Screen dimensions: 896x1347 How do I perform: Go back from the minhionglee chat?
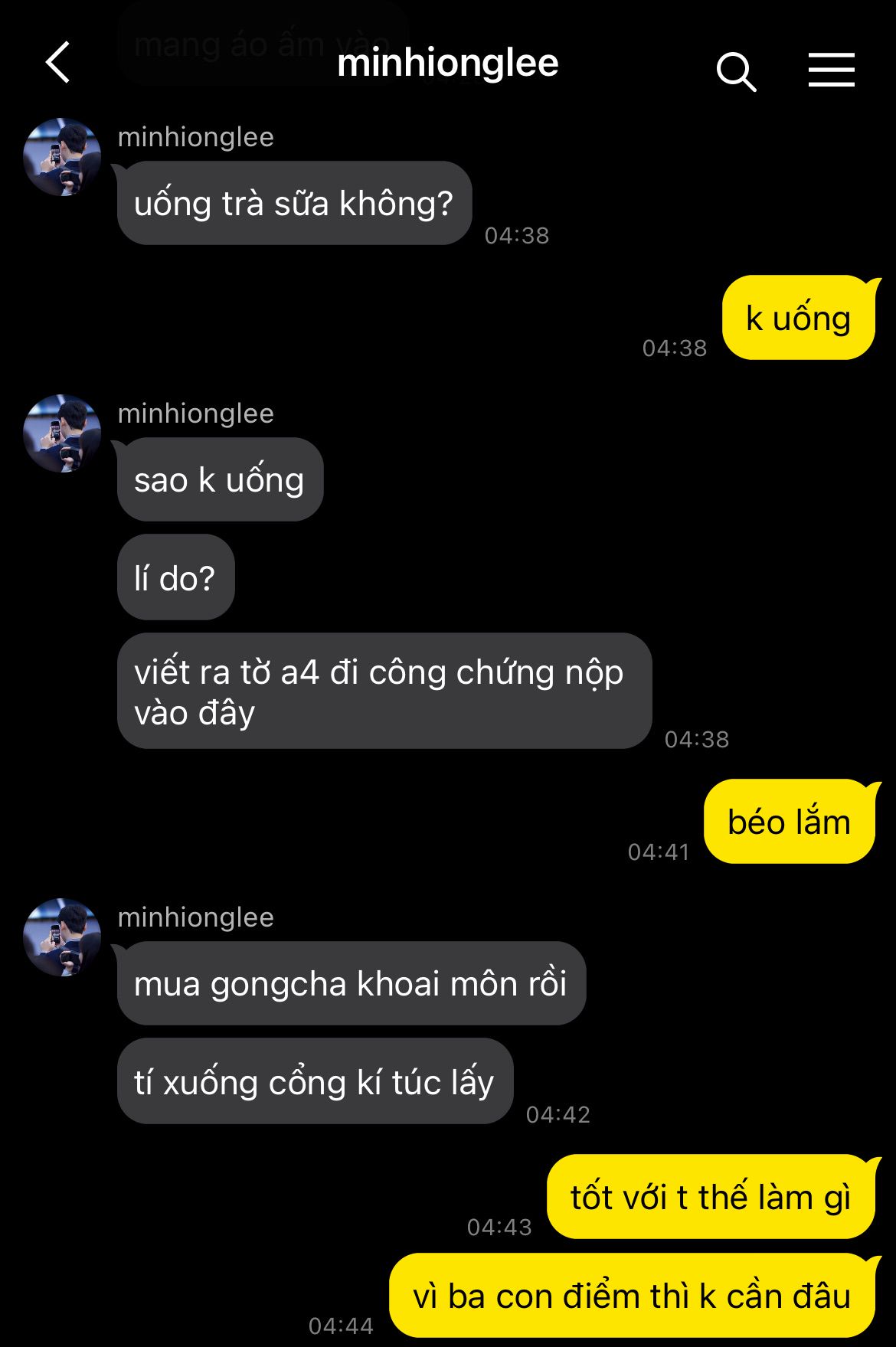click(58, 63)
